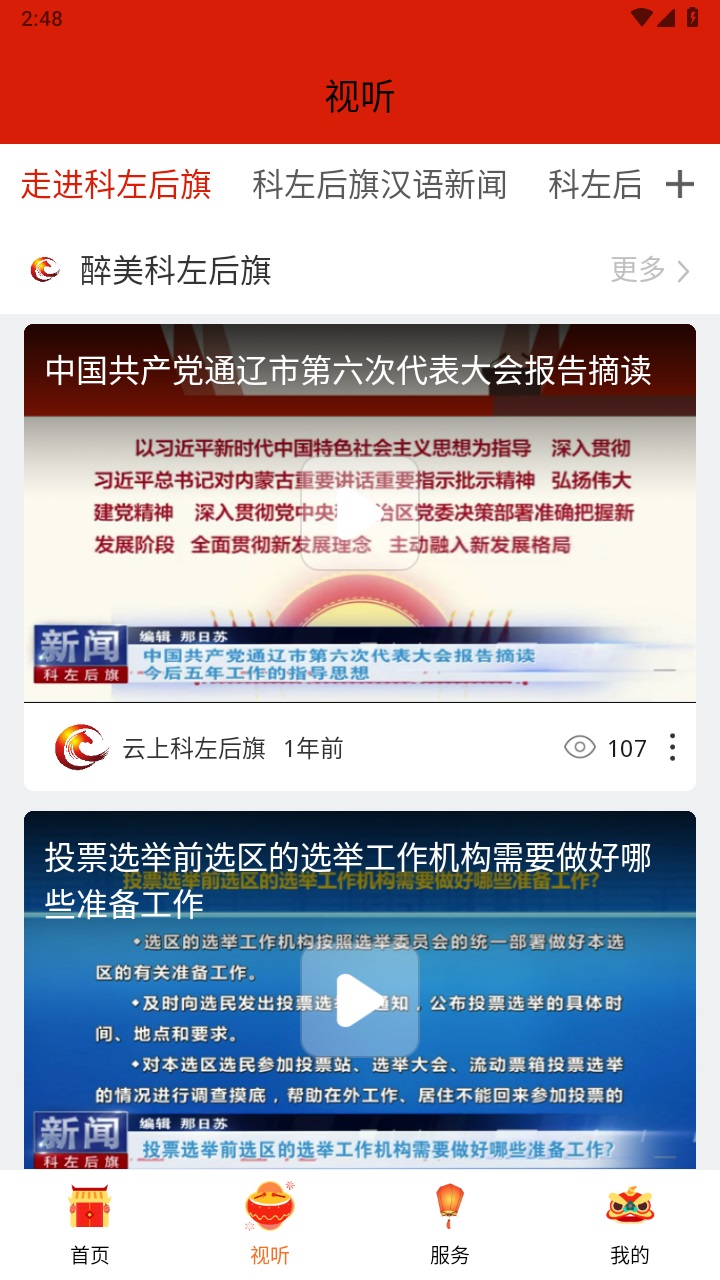Image resolution: width=720 pixels, height=1280 pixels.
Task: Switch to the 走进科左后旗 tab
Action: (x=115, y=186)
